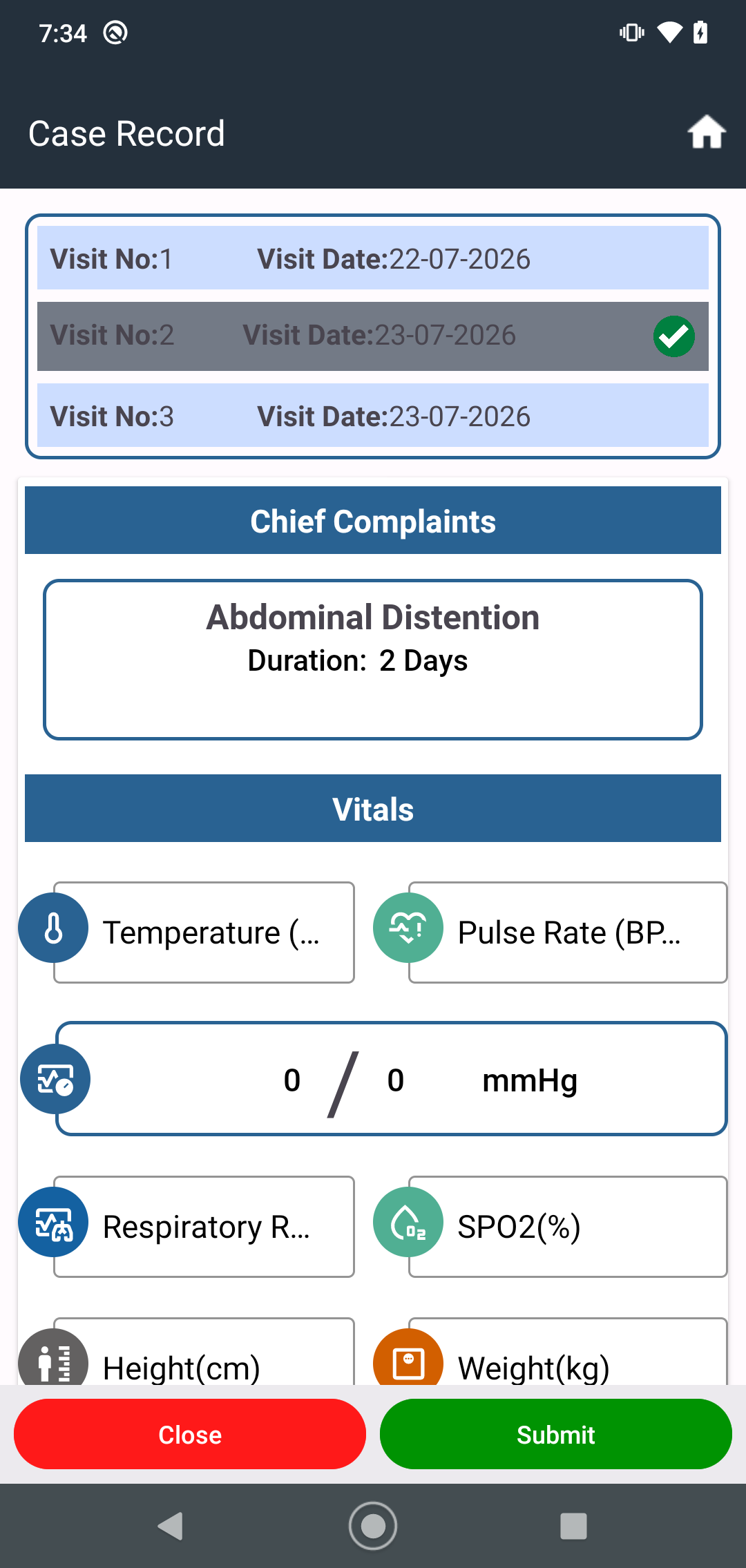Select Visit No:1 dated 22-07-2026
This screenshot has width=746, height=1568.
tap(373, 258)
